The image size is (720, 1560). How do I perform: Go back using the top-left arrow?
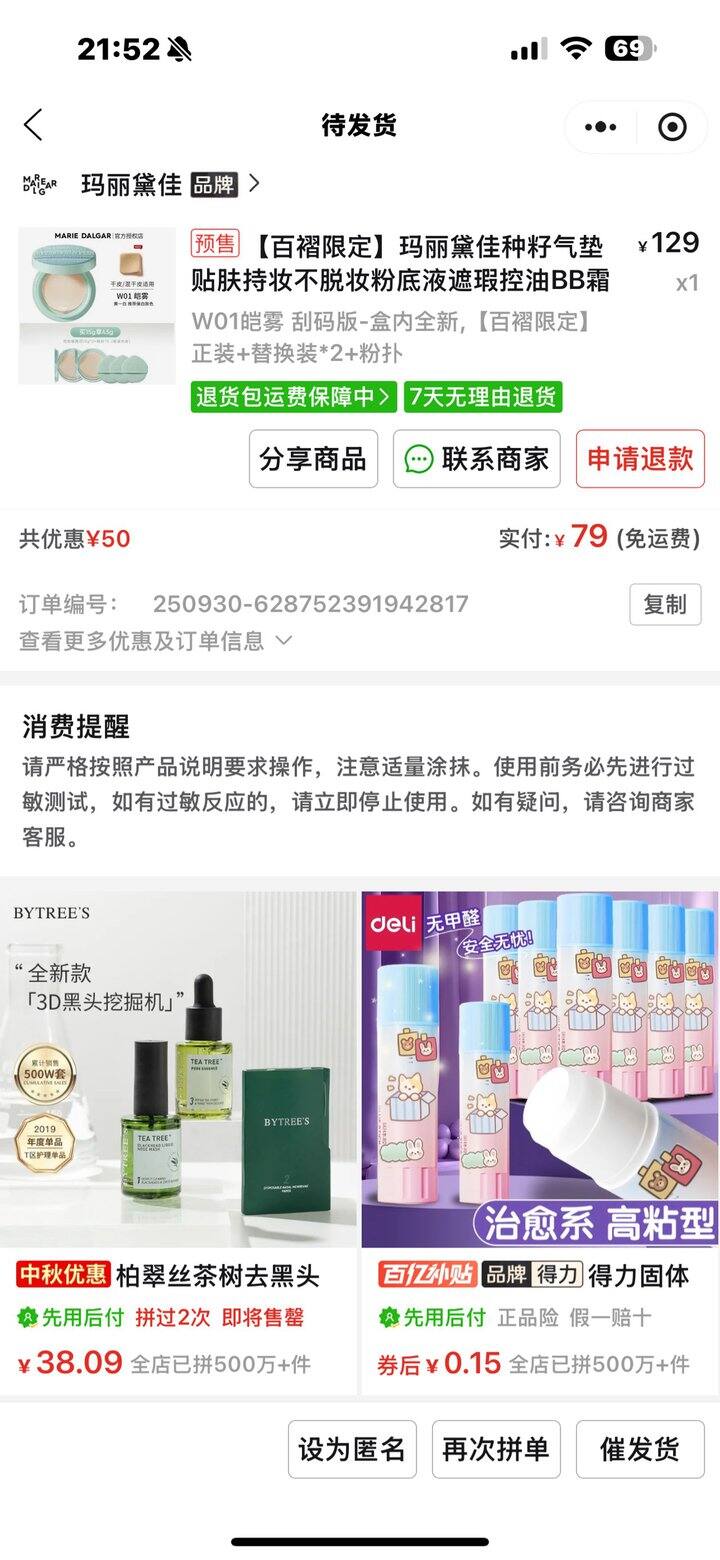[x=34, y=126]
